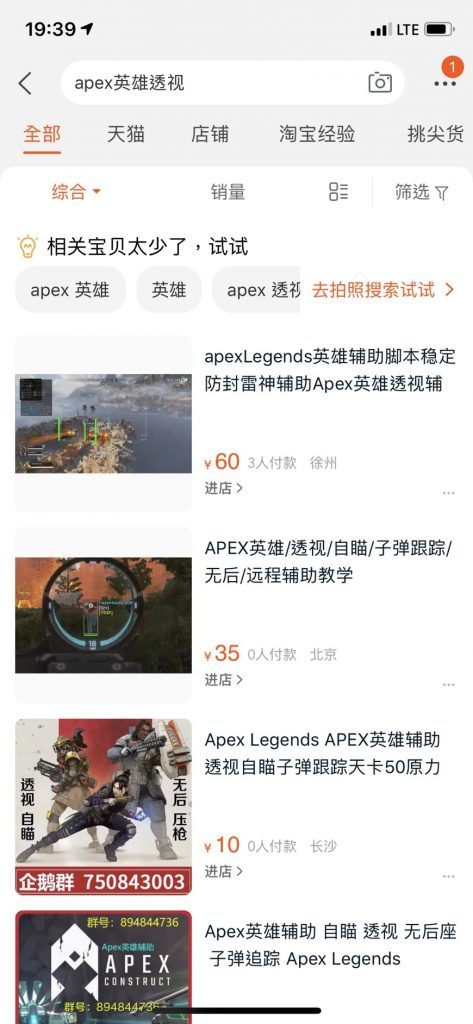Open the 筛选 filter panel
Viewport: 473px width, 1024px height.
(x=421, y=192)
